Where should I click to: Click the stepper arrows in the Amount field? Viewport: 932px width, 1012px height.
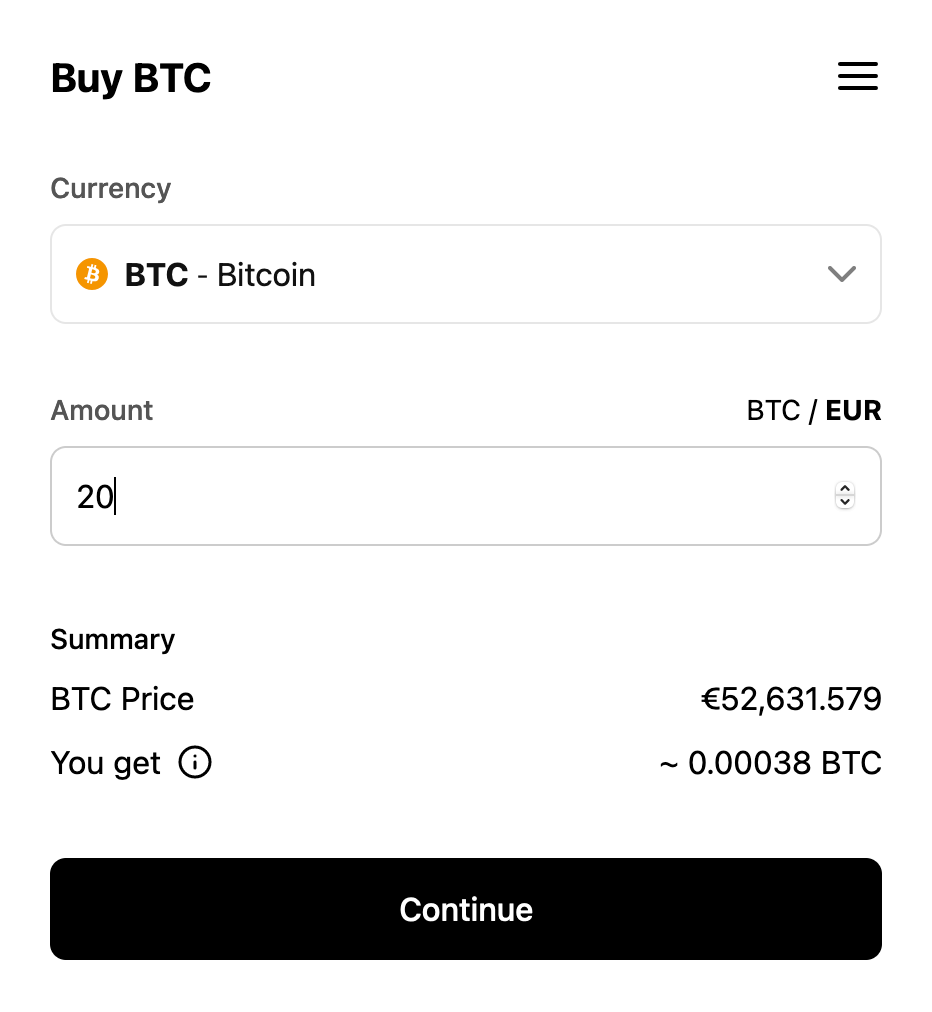pyautogui.click(x=844, y=496)
